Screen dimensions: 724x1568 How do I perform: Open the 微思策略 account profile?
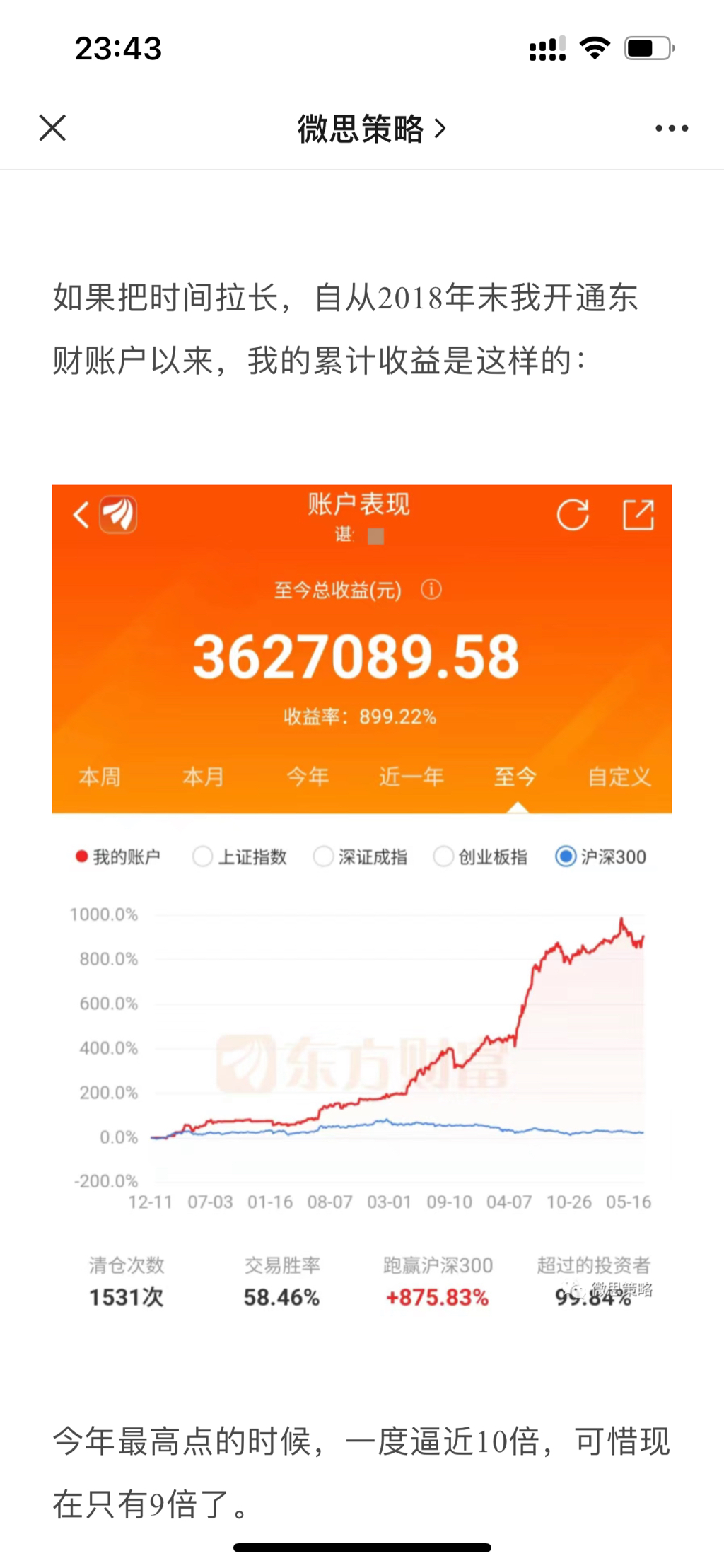pos(370,129)
